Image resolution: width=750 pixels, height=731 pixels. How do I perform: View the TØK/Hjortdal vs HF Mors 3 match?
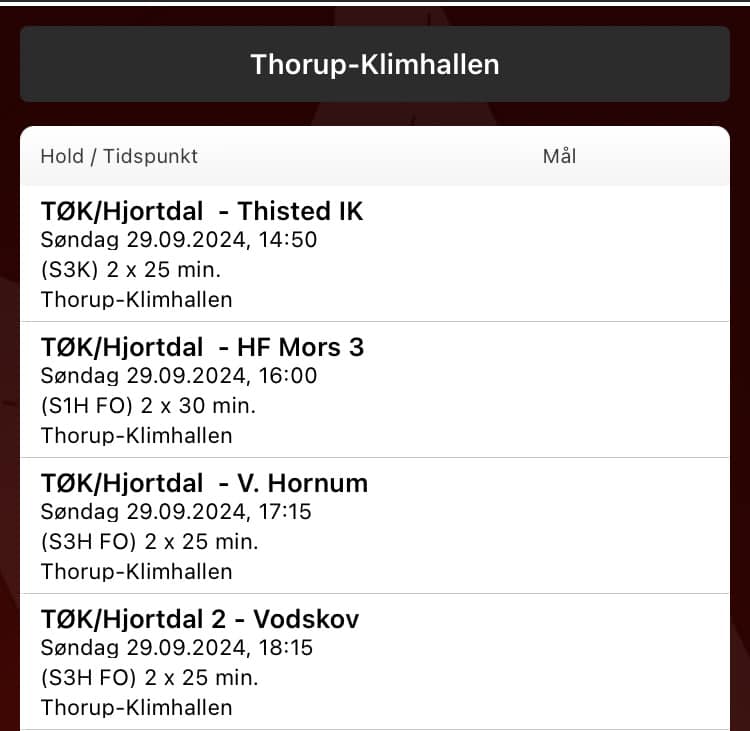(374, 390)
